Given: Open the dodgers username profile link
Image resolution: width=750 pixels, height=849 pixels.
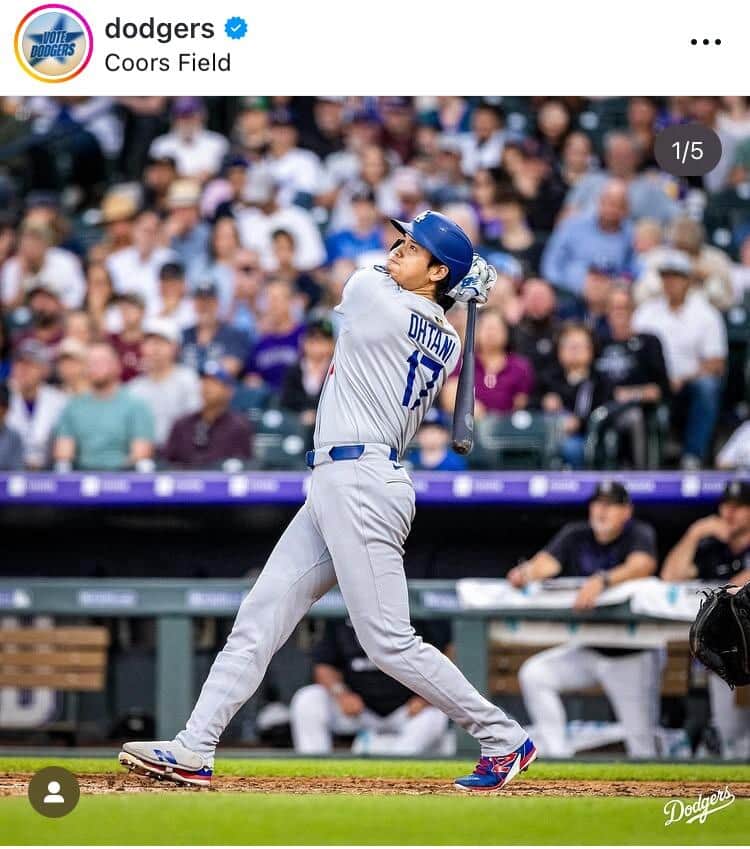Looking at the screenshot, I should 159,28.
